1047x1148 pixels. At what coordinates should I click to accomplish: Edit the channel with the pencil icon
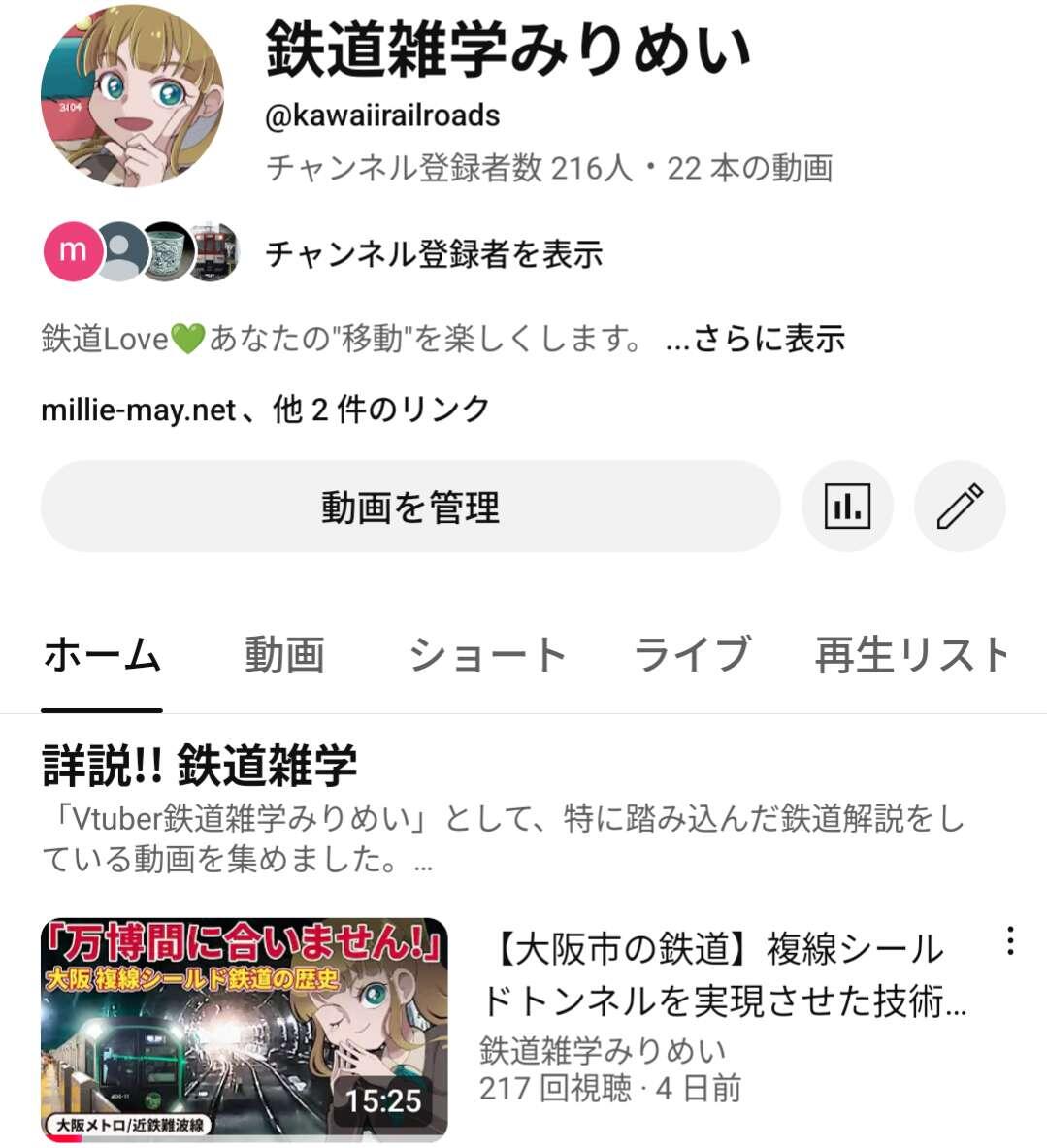[x=960, y=507]
